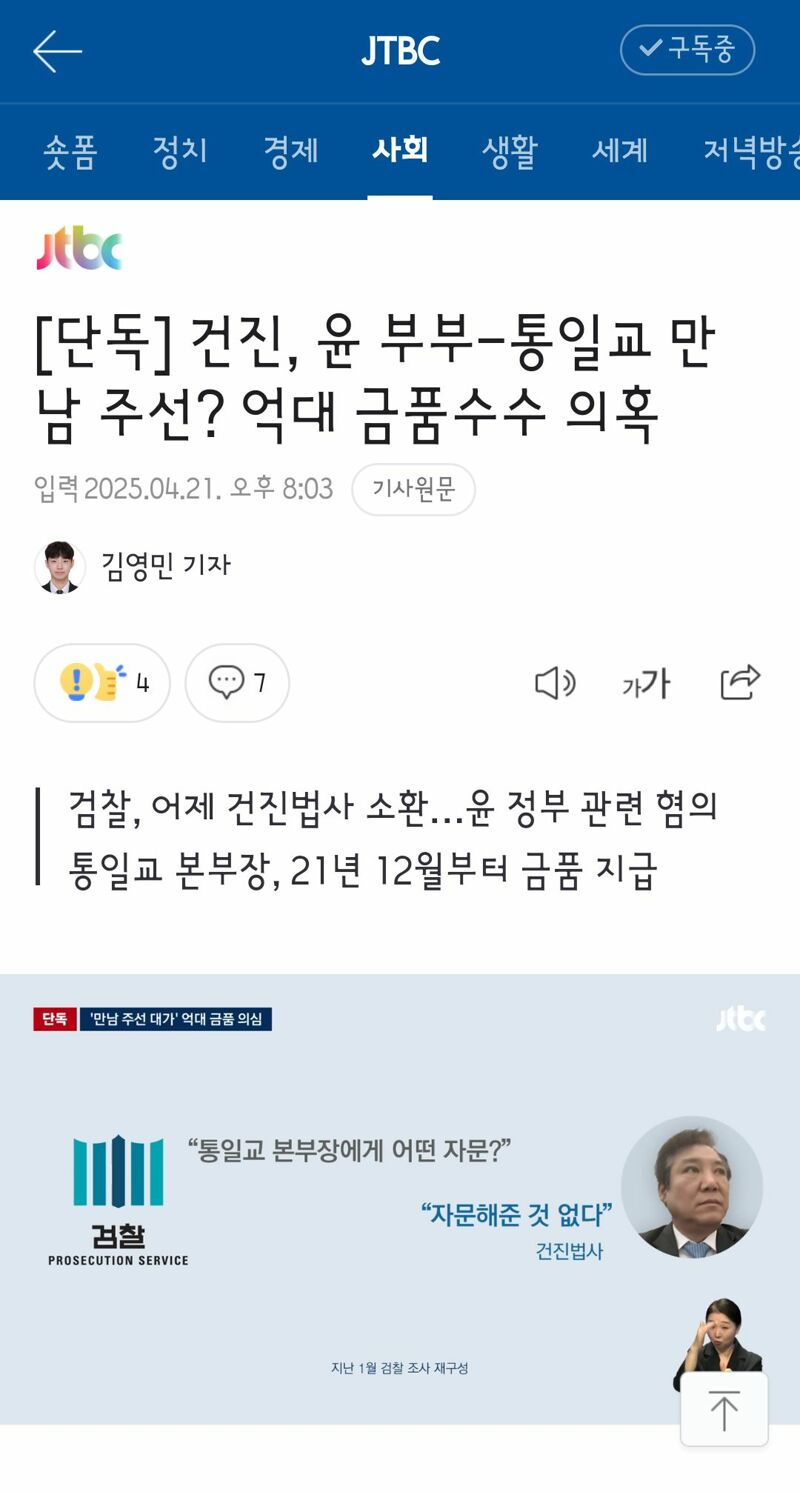Listen to the article with speaker icon
800x1492 pixels.
point(555,683)
